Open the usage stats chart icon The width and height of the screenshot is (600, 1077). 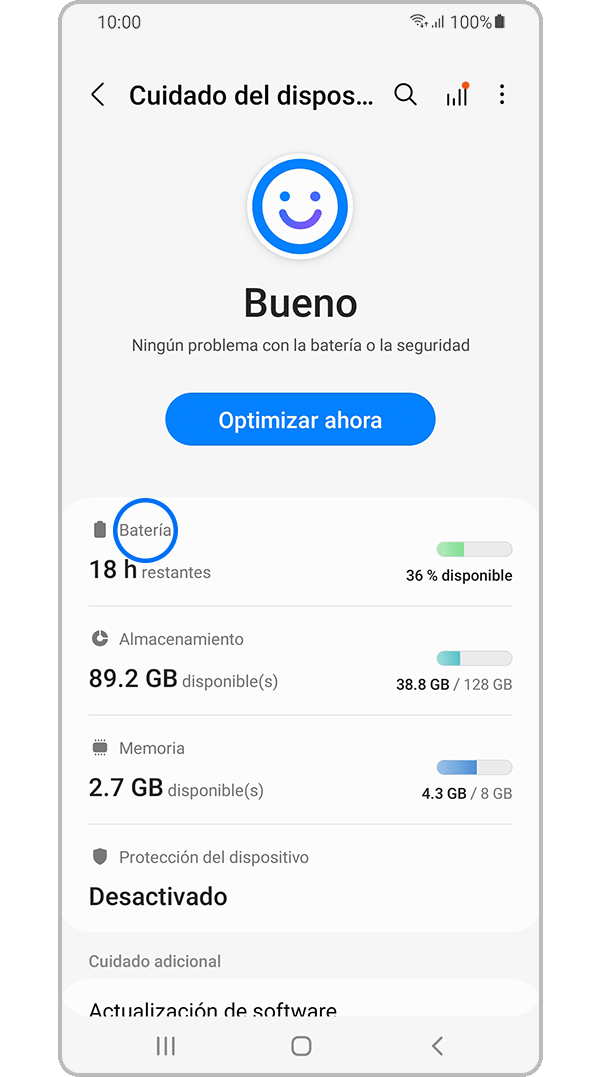(457, 95)
